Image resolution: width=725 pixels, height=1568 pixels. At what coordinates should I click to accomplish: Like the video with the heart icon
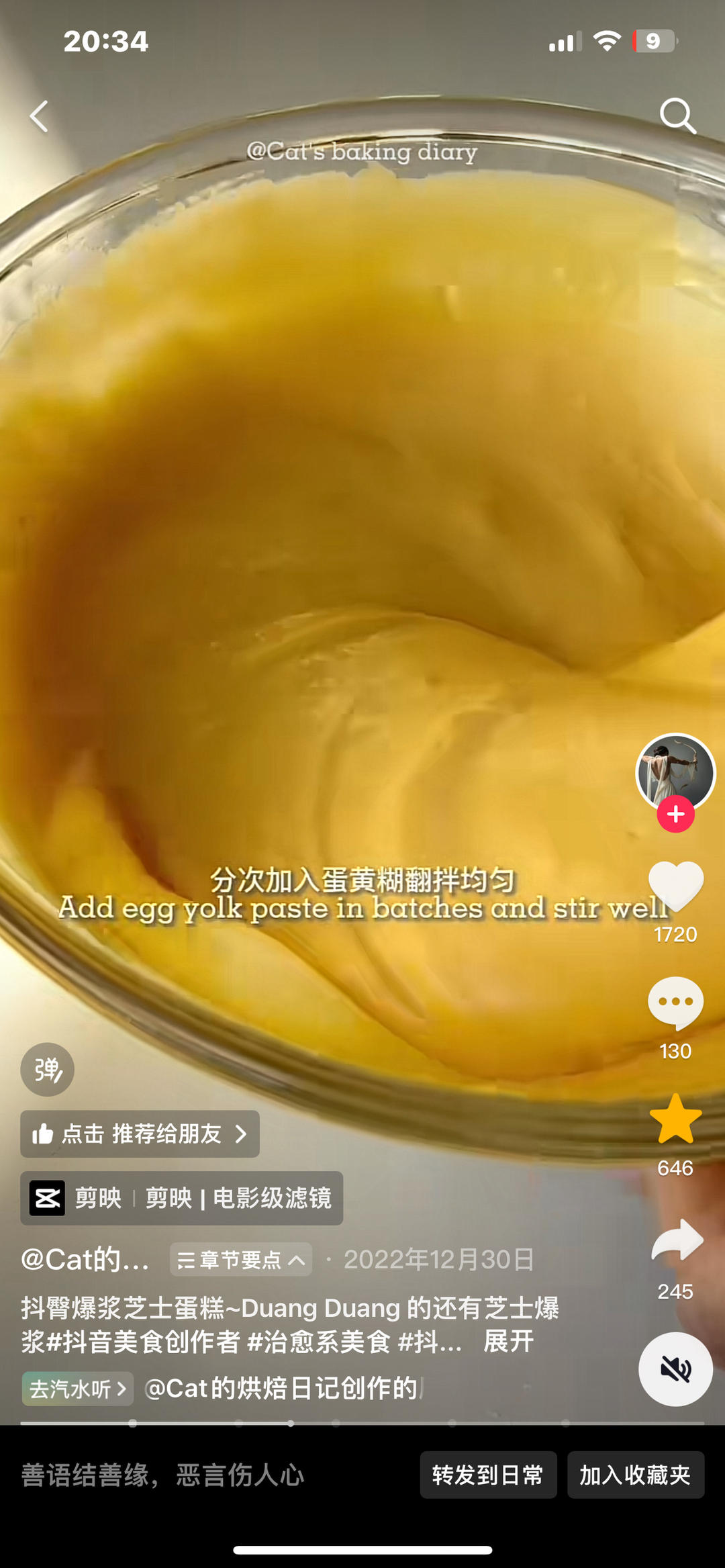tap(676, 886)
